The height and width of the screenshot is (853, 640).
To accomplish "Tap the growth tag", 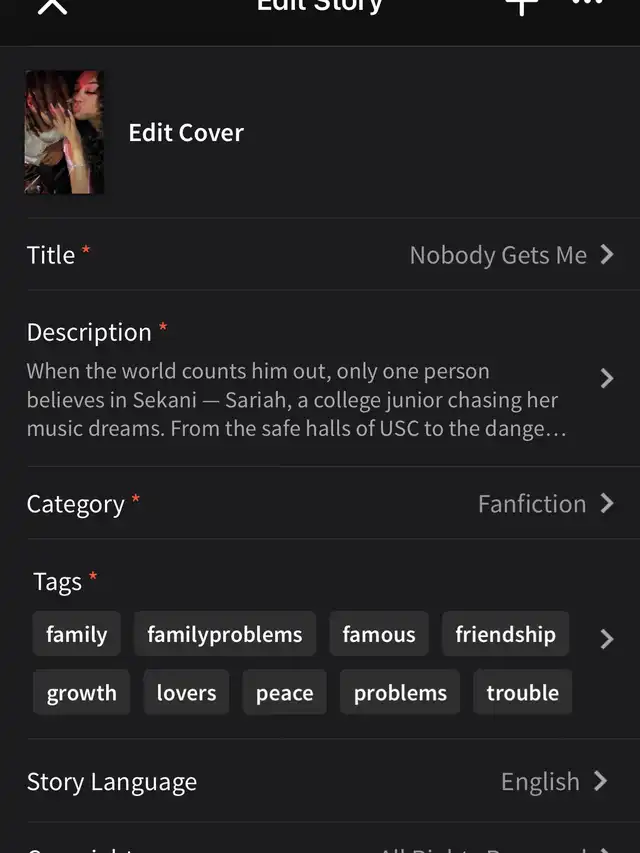I will click(81, 694).
